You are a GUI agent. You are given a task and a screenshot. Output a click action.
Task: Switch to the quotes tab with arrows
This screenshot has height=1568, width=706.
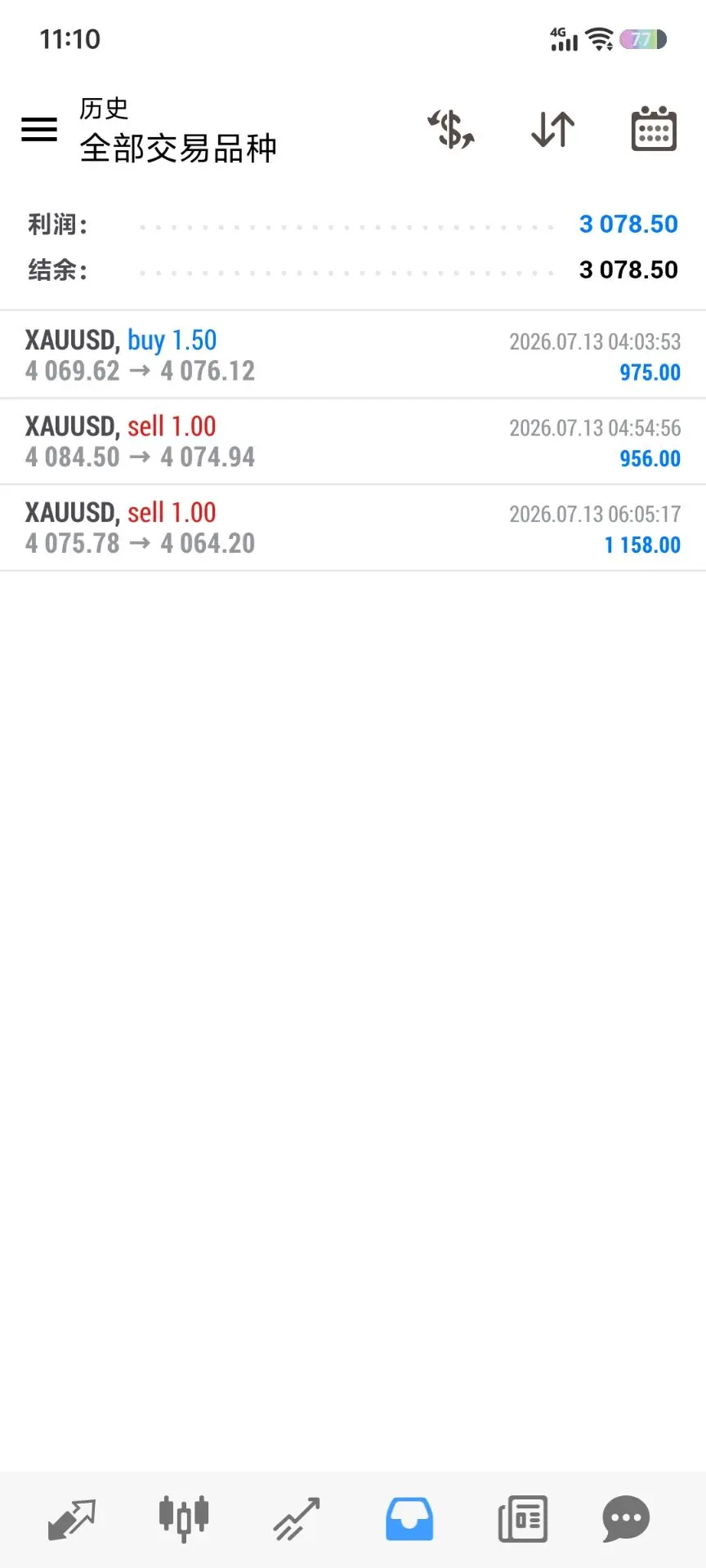pos(72,1519)
